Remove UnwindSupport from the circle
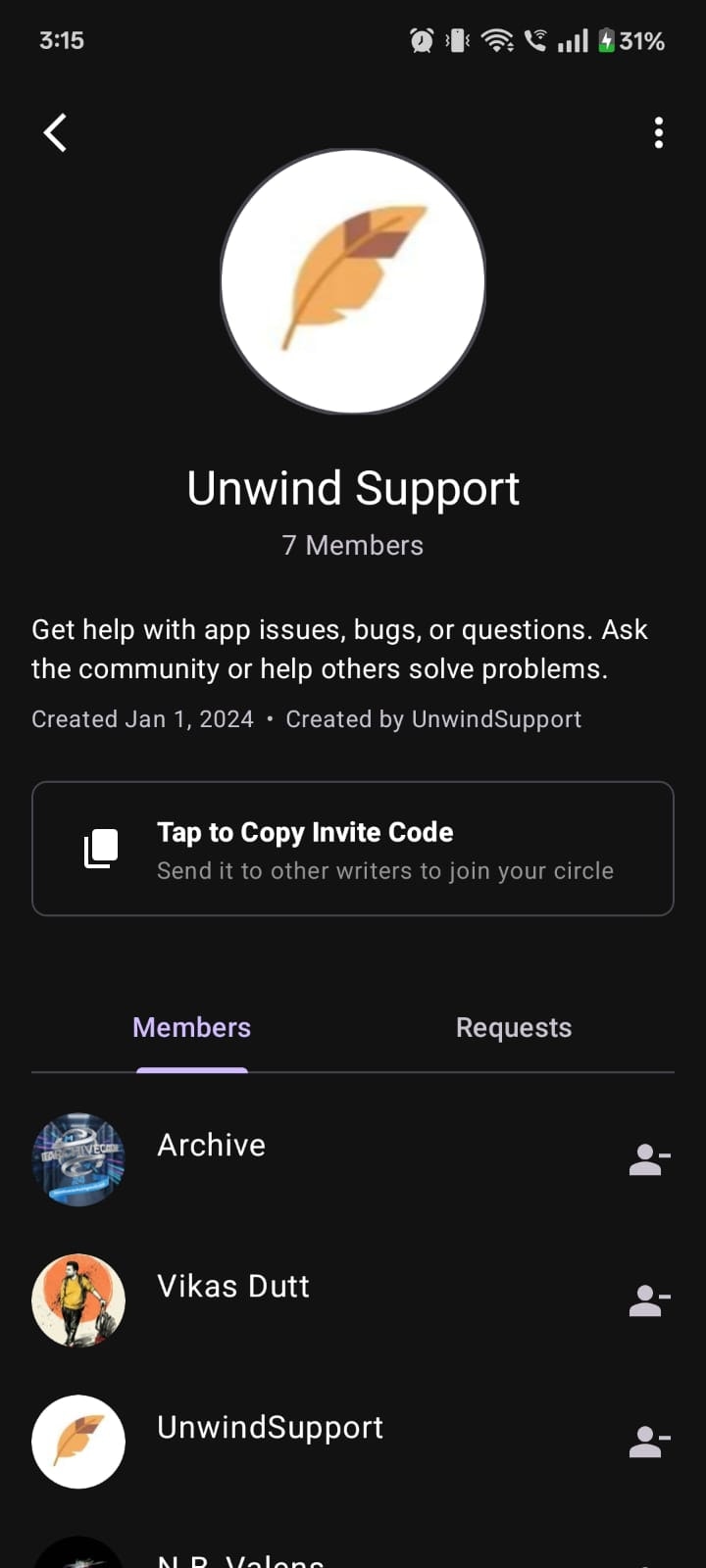The image size is (706, 1568). 649,1443
